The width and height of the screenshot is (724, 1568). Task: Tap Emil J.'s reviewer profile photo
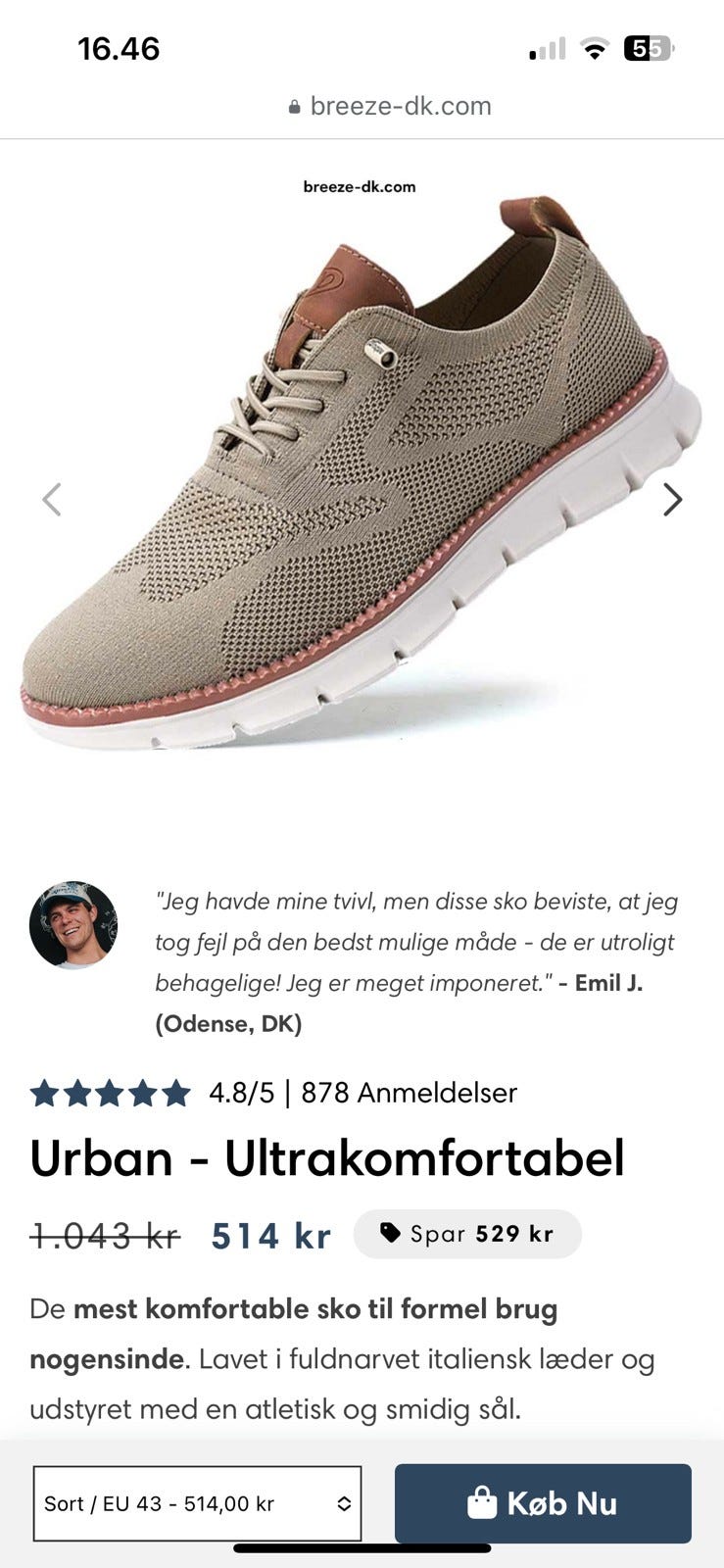[77, 928]
